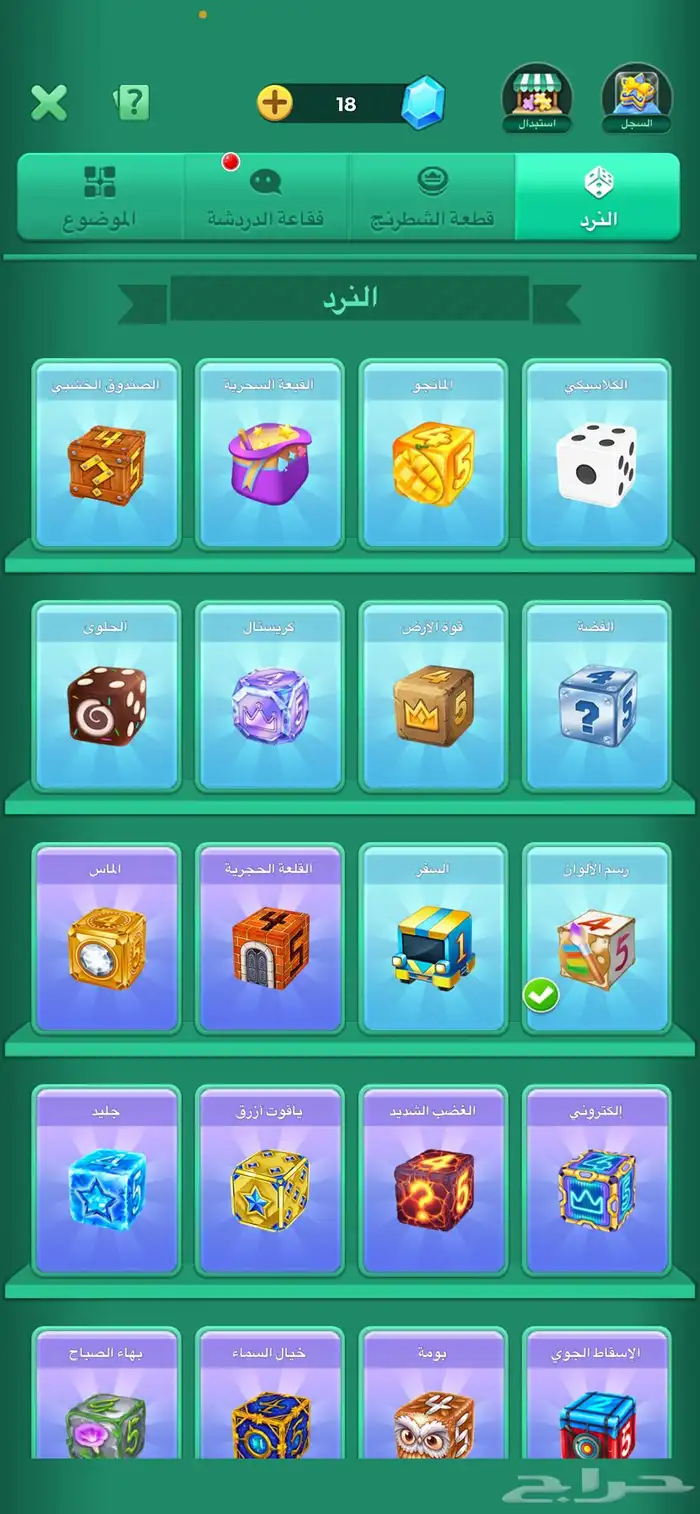
Task: Pick the الغضب الشديد lava dice
Action: pyautogui.click(x=433, y=1182)
